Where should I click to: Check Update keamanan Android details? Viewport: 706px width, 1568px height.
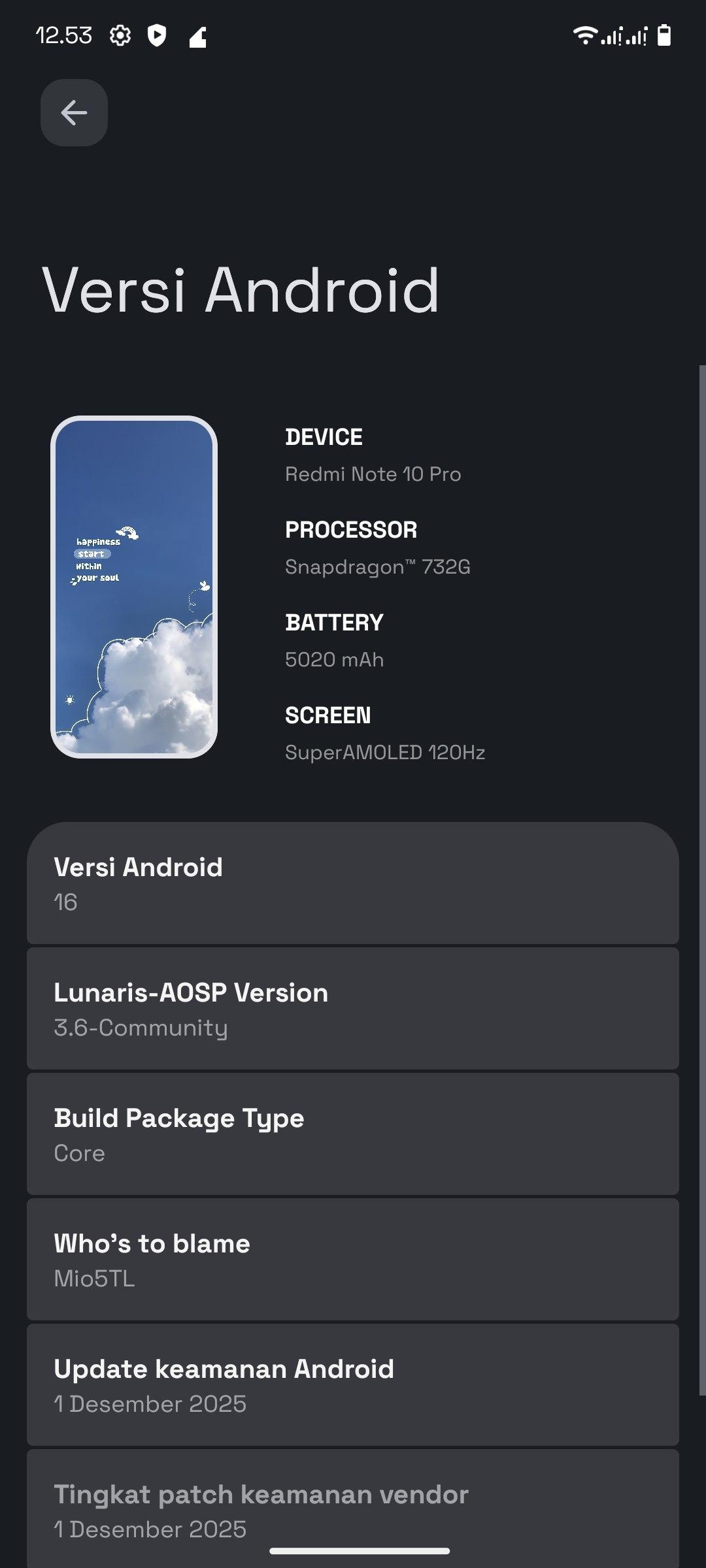[353, 1385]
